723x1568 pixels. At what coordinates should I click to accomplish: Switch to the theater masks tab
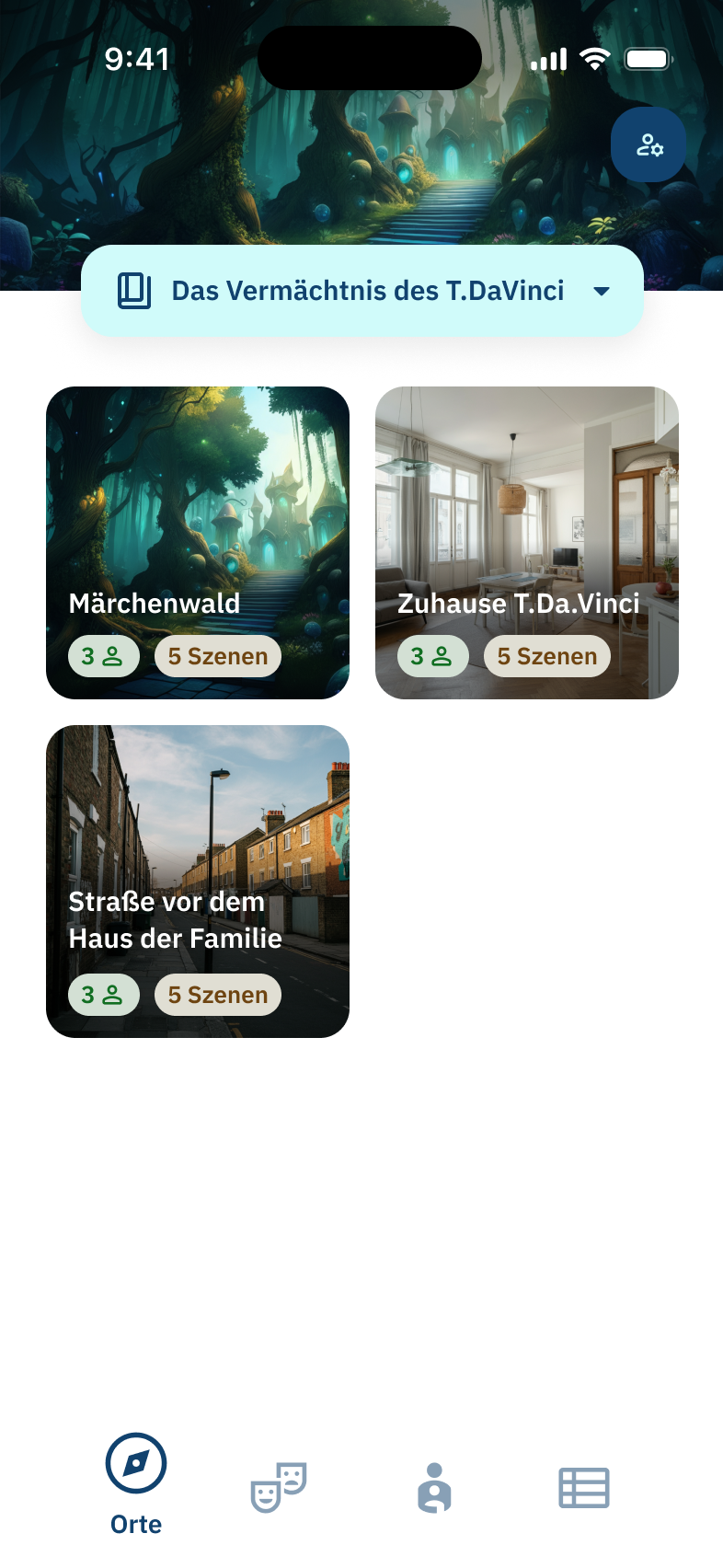point(279,1487)
